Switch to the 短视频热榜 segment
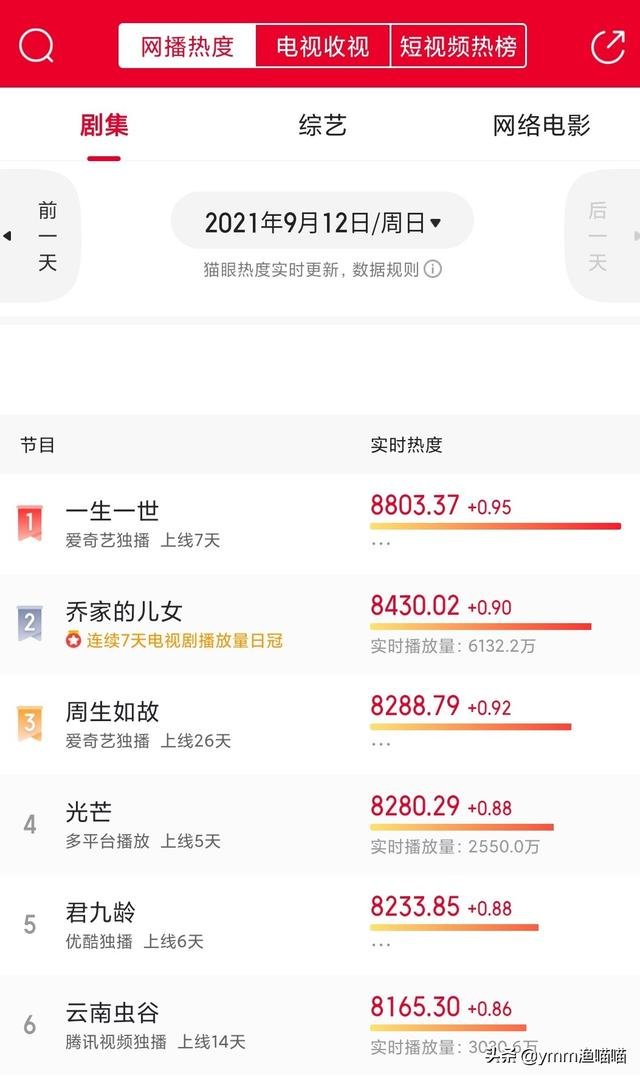Screen dimensions: 640x1078 pos(458,46)
